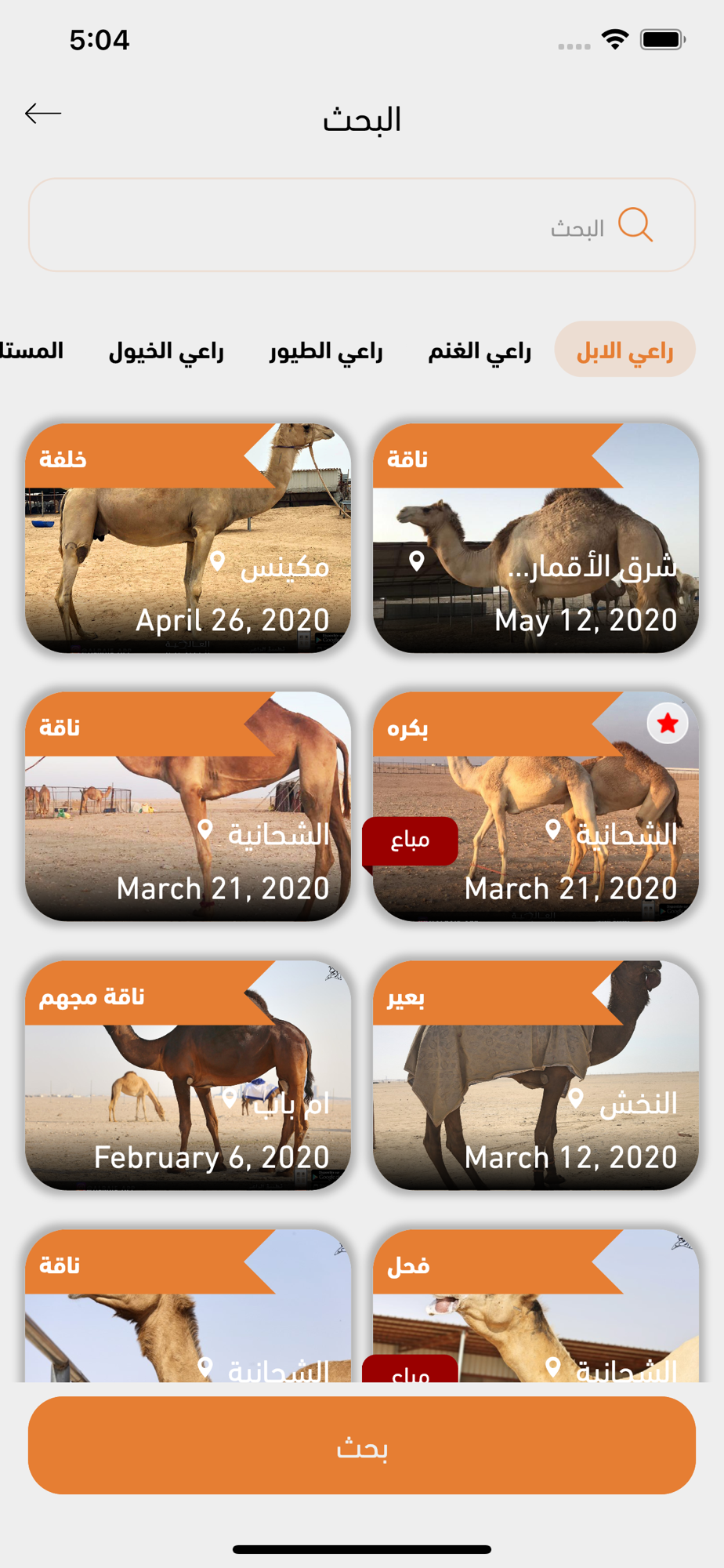Go back using the arrow icon
The width and height of the screenshot is (724, 1568).
pos(43,114)
